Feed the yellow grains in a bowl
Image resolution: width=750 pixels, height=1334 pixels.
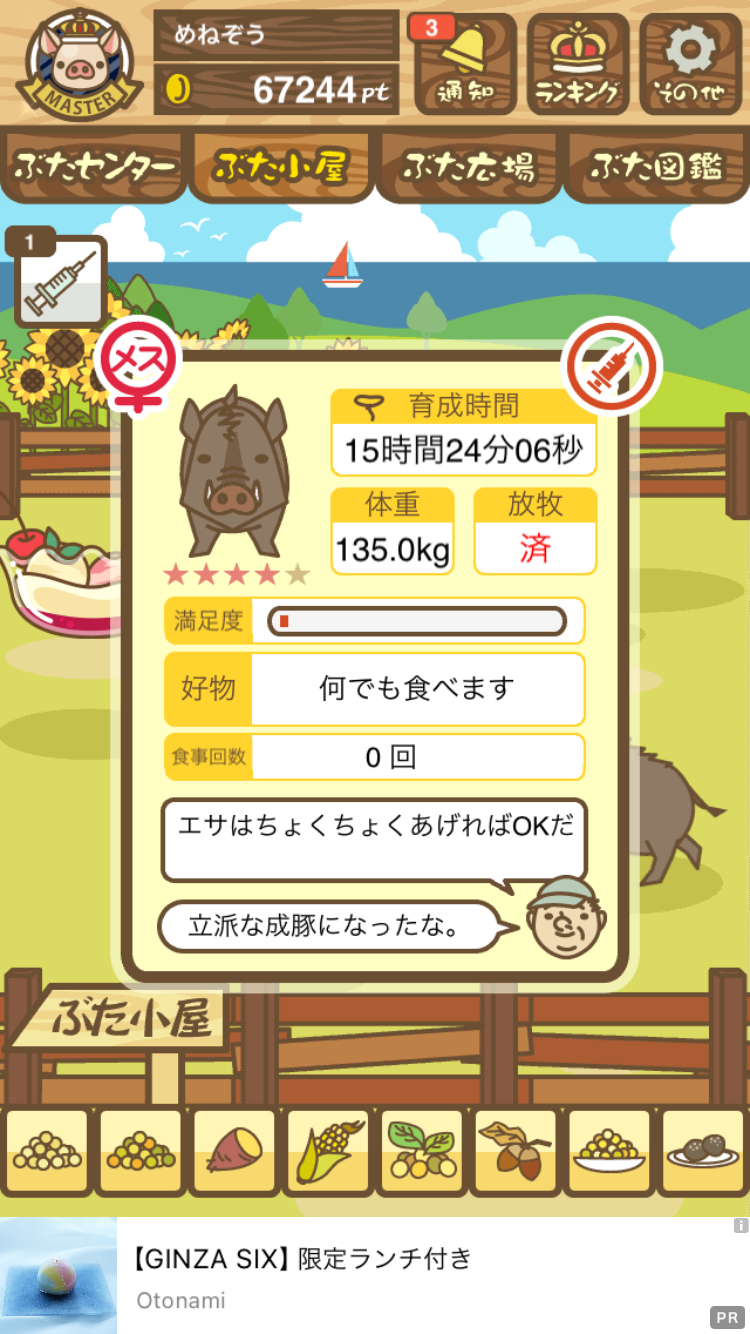point(610,1152)
